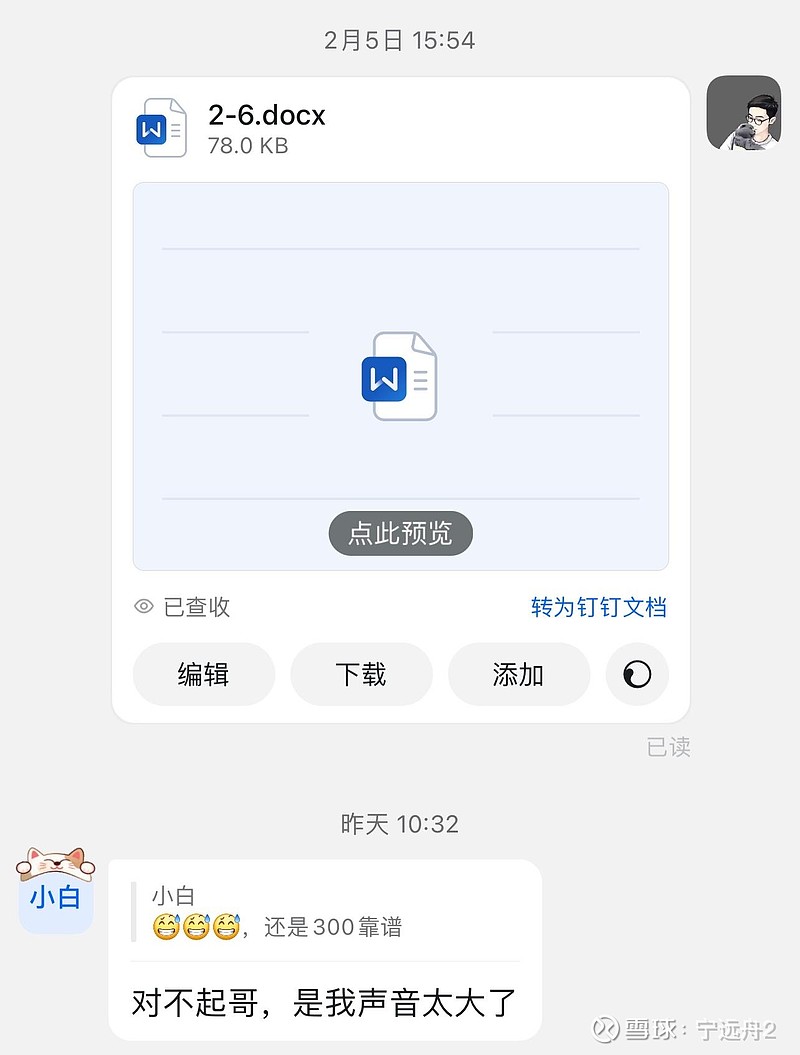Click the dark circle icon after 添加

click(x=637, y=675)
